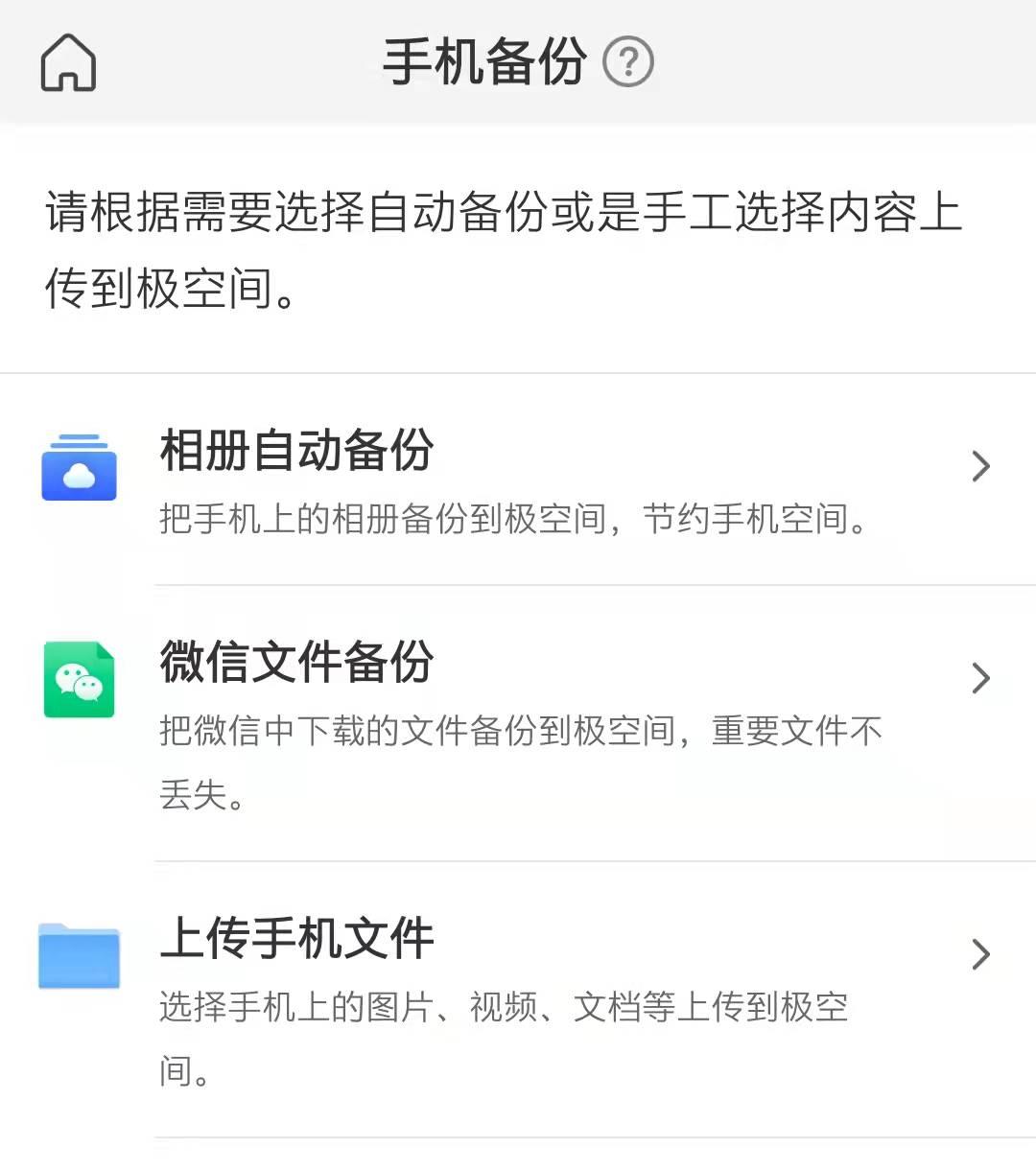Open the help question mark icon beside 手机备份
This screenshot has height=1171, width=1036.
point(628,61)
